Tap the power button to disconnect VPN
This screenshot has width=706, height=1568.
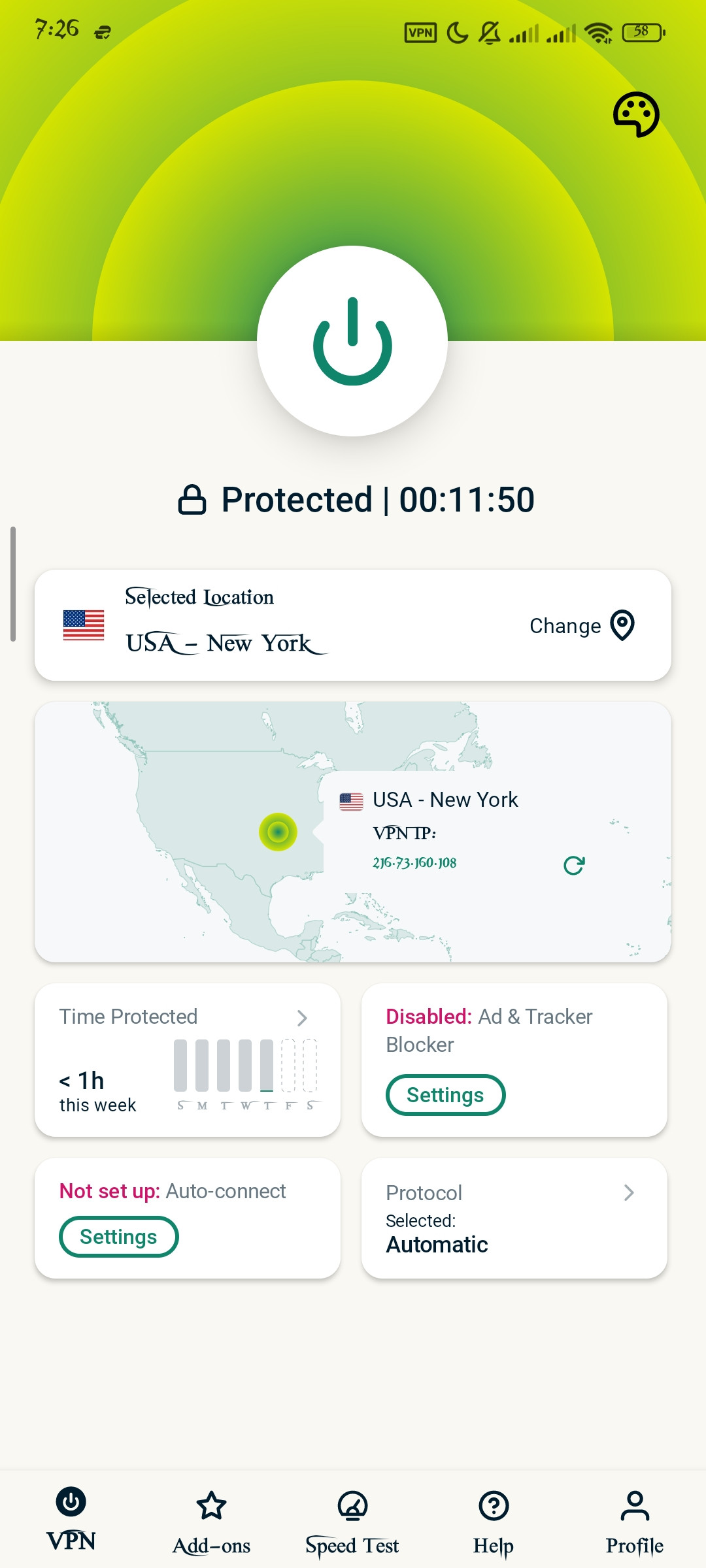(352, 341)
